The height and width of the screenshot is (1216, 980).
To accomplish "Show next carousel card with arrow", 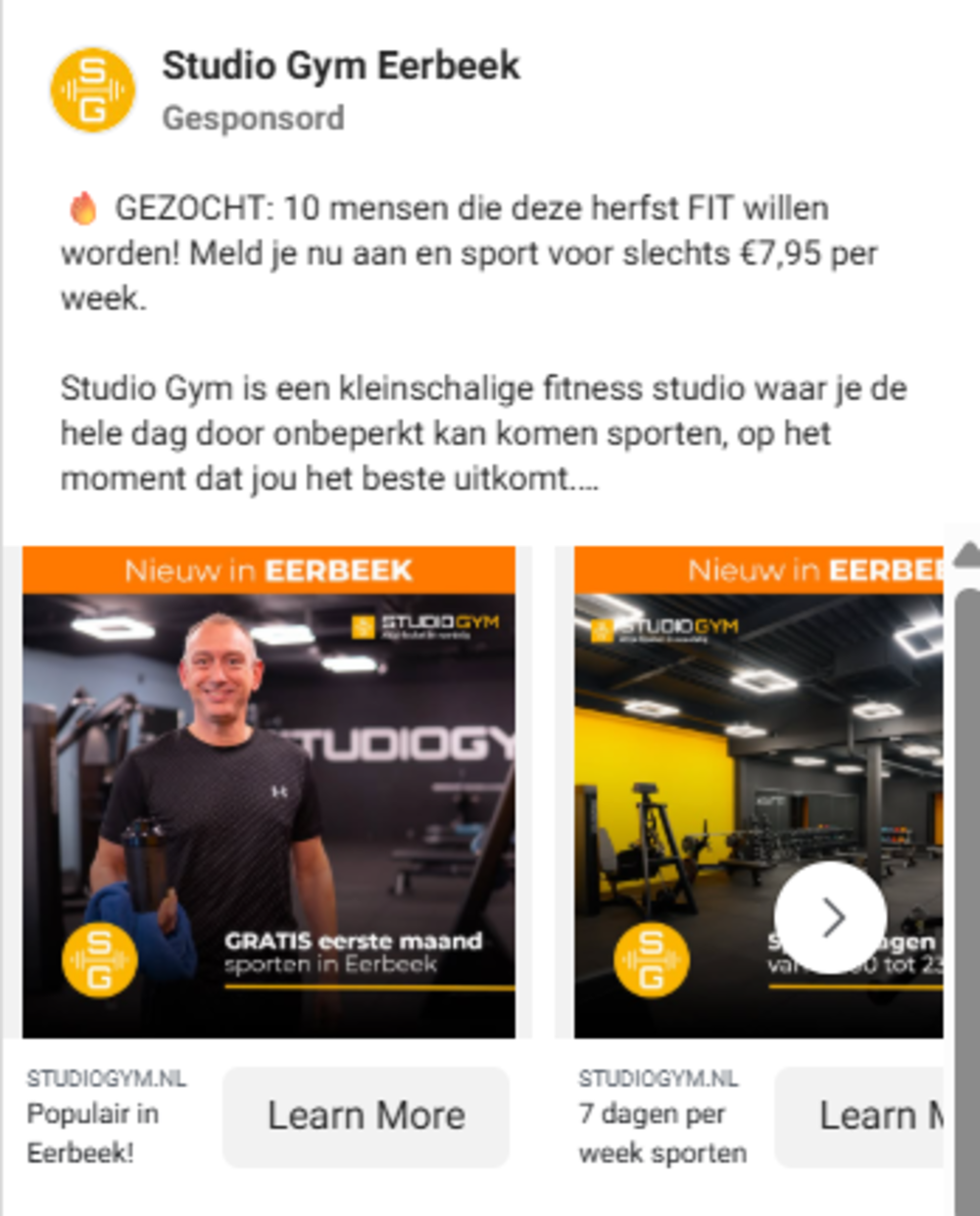I will pos(830,917).
